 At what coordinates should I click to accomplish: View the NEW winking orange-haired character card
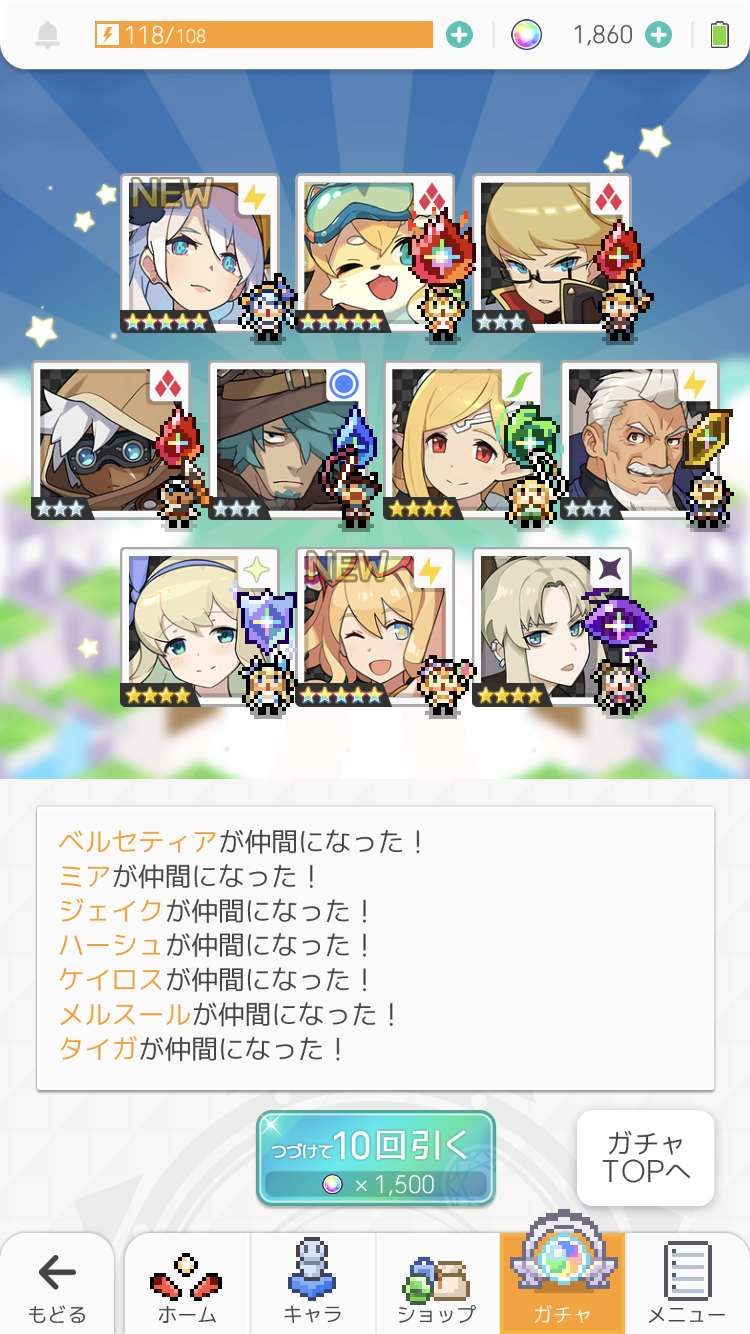tap(374, 627)
